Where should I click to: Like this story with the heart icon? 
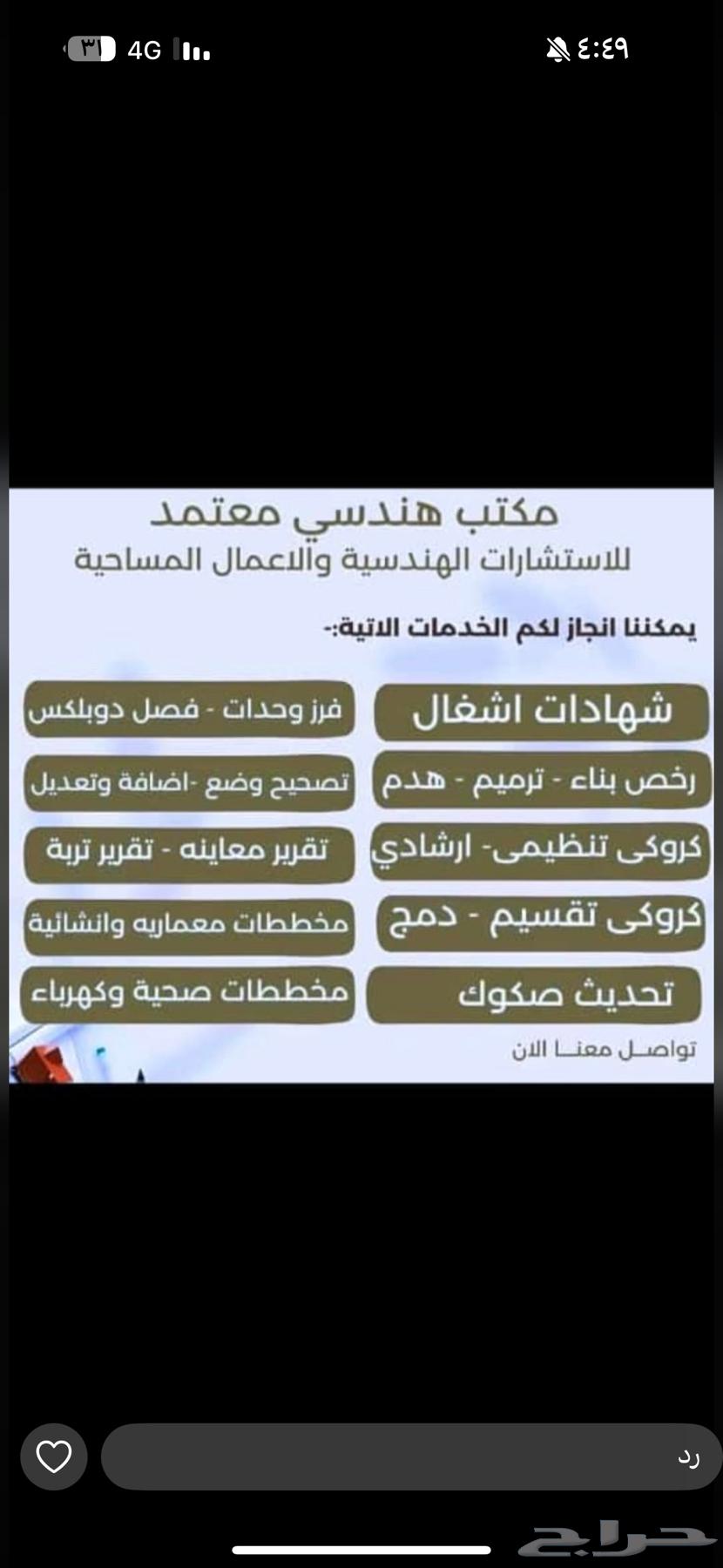point(54,1456)
